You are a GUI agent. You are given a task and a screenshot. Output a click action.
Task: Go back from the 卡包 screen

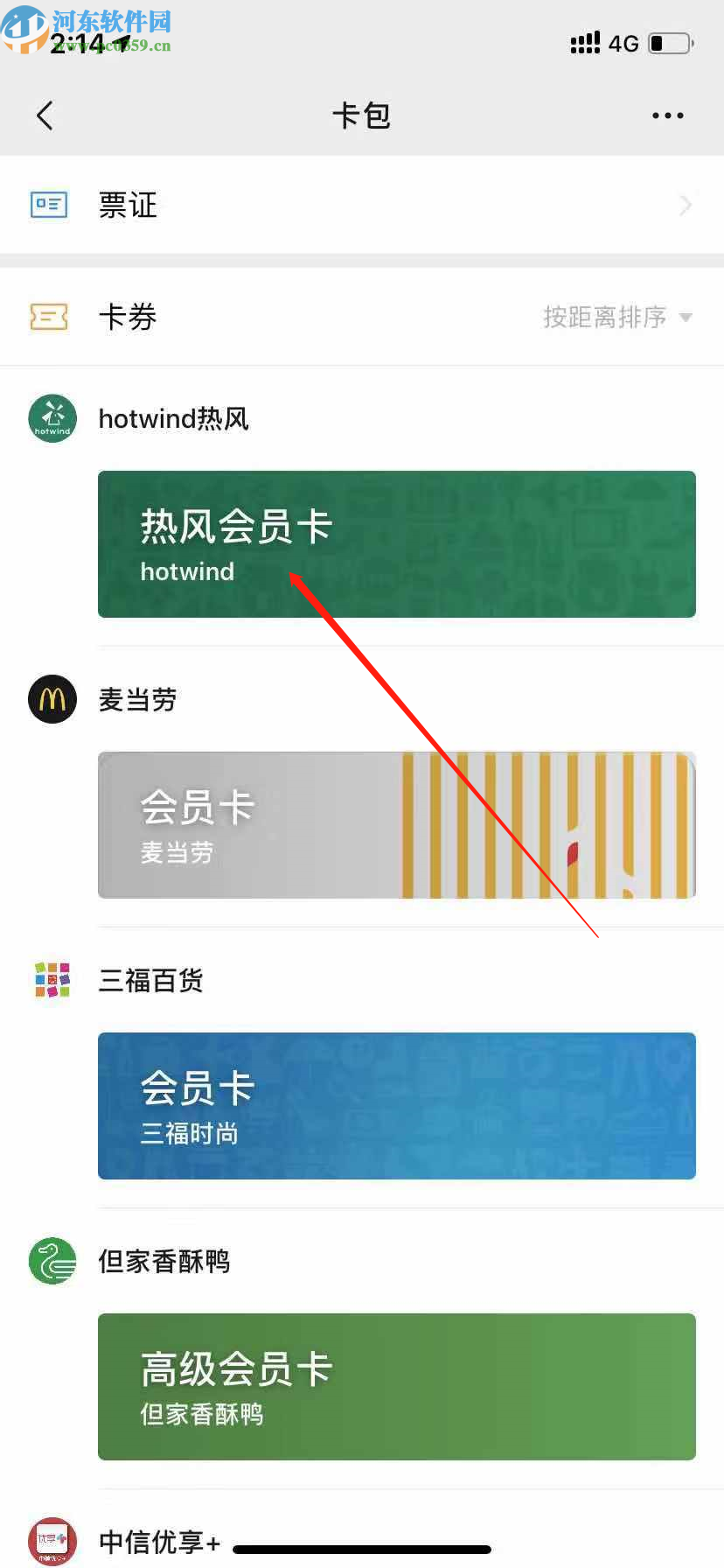45,115
